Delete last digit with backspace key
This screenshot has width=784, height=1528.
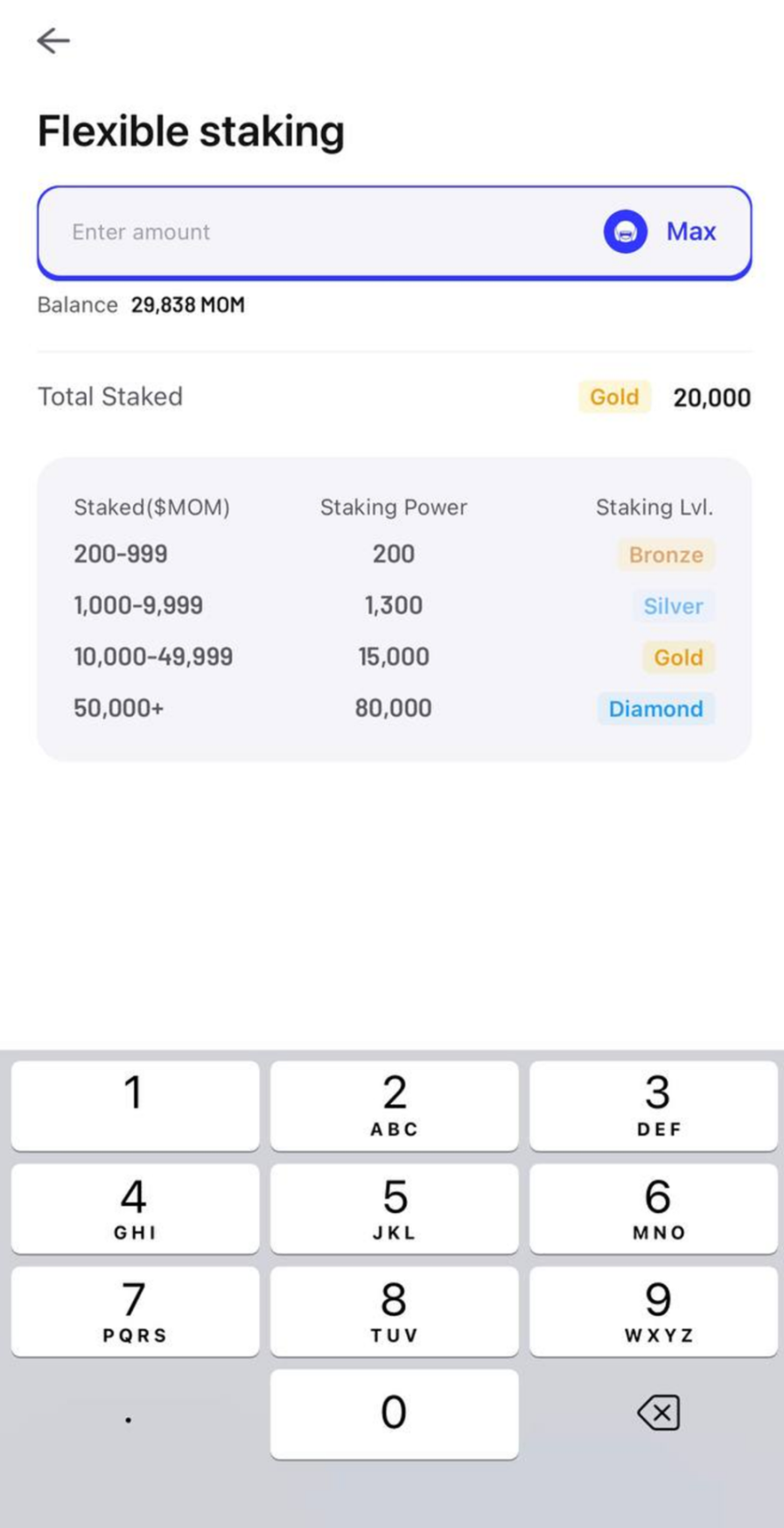click(658, 1412)
